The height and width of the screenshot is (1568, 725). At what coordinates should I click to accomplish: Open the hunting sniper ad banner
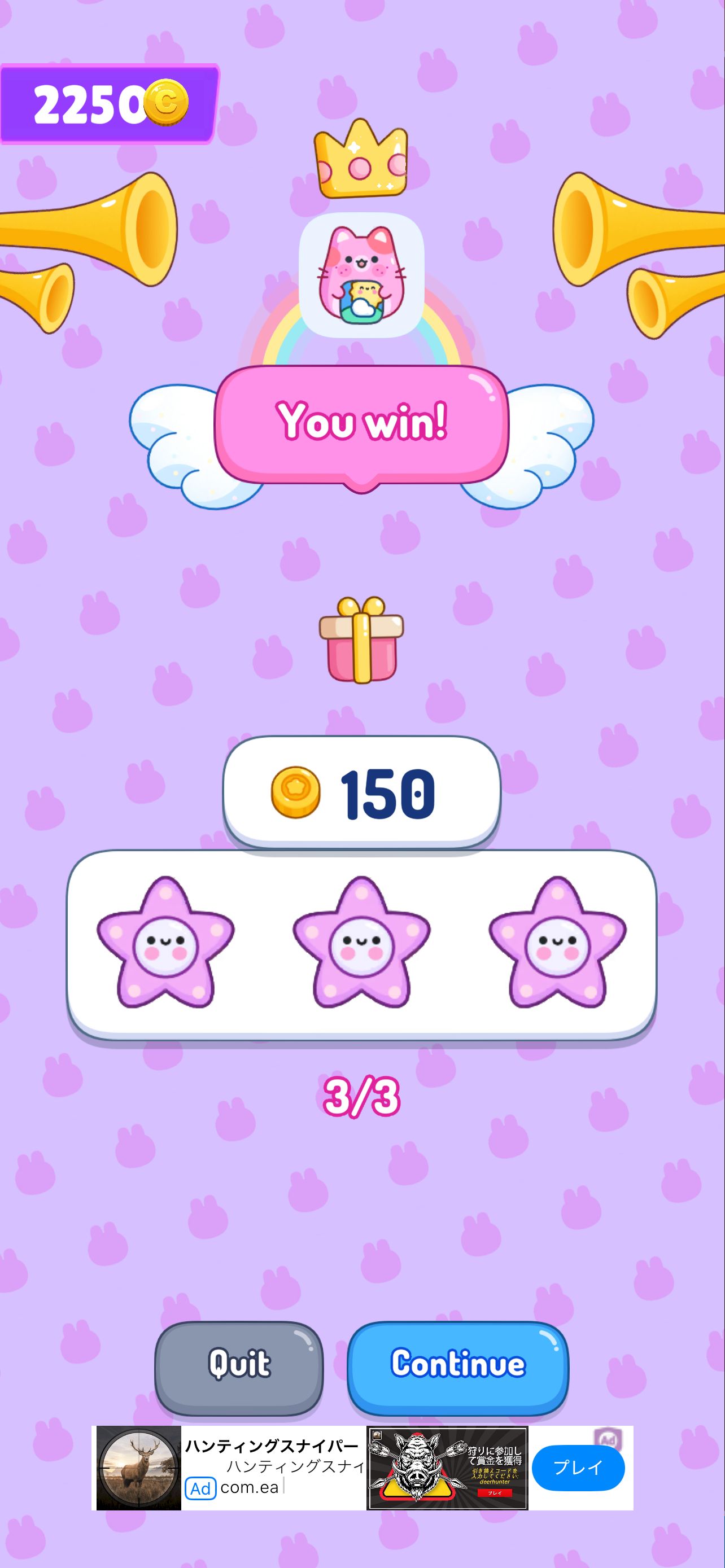pyautogui.click(x=274, y=1467)
